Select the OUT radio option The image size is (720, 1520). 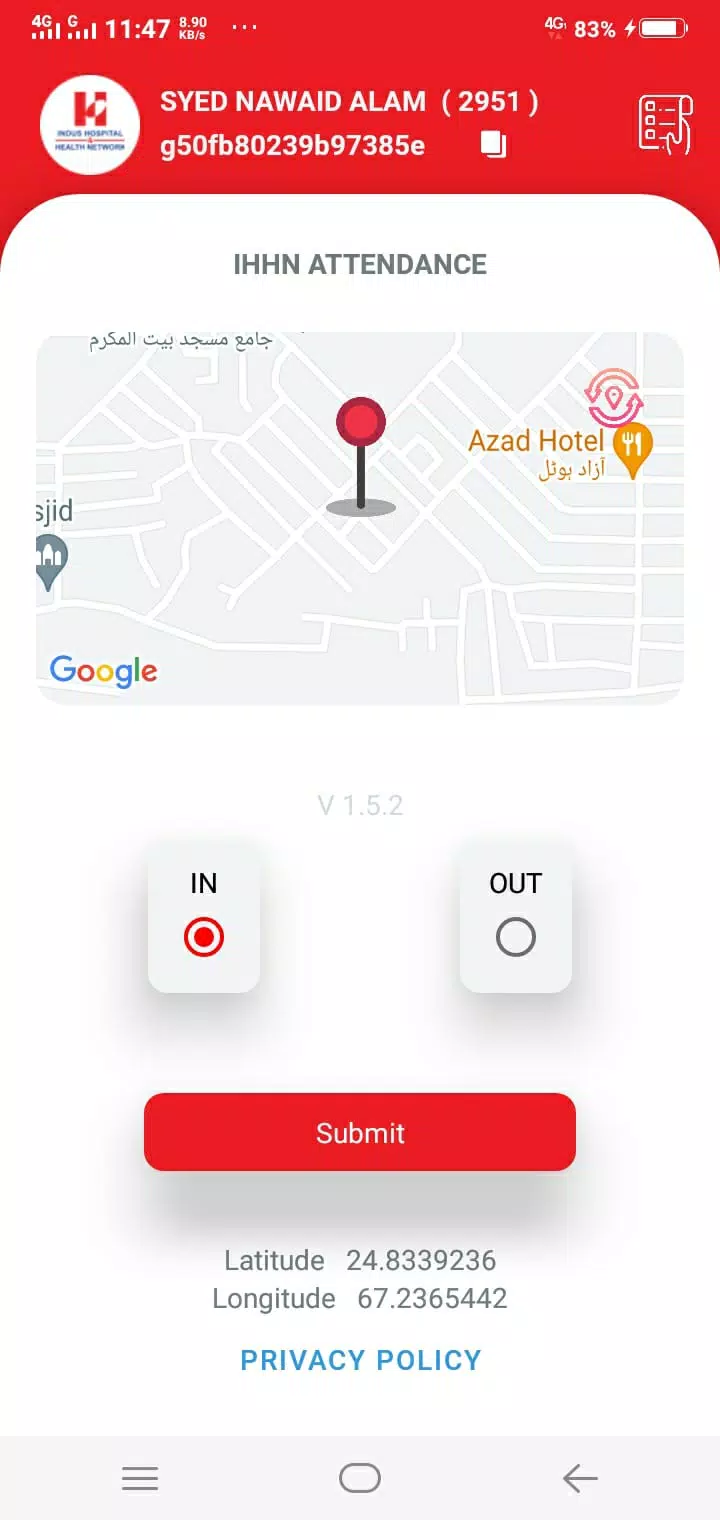pos(516,937)
